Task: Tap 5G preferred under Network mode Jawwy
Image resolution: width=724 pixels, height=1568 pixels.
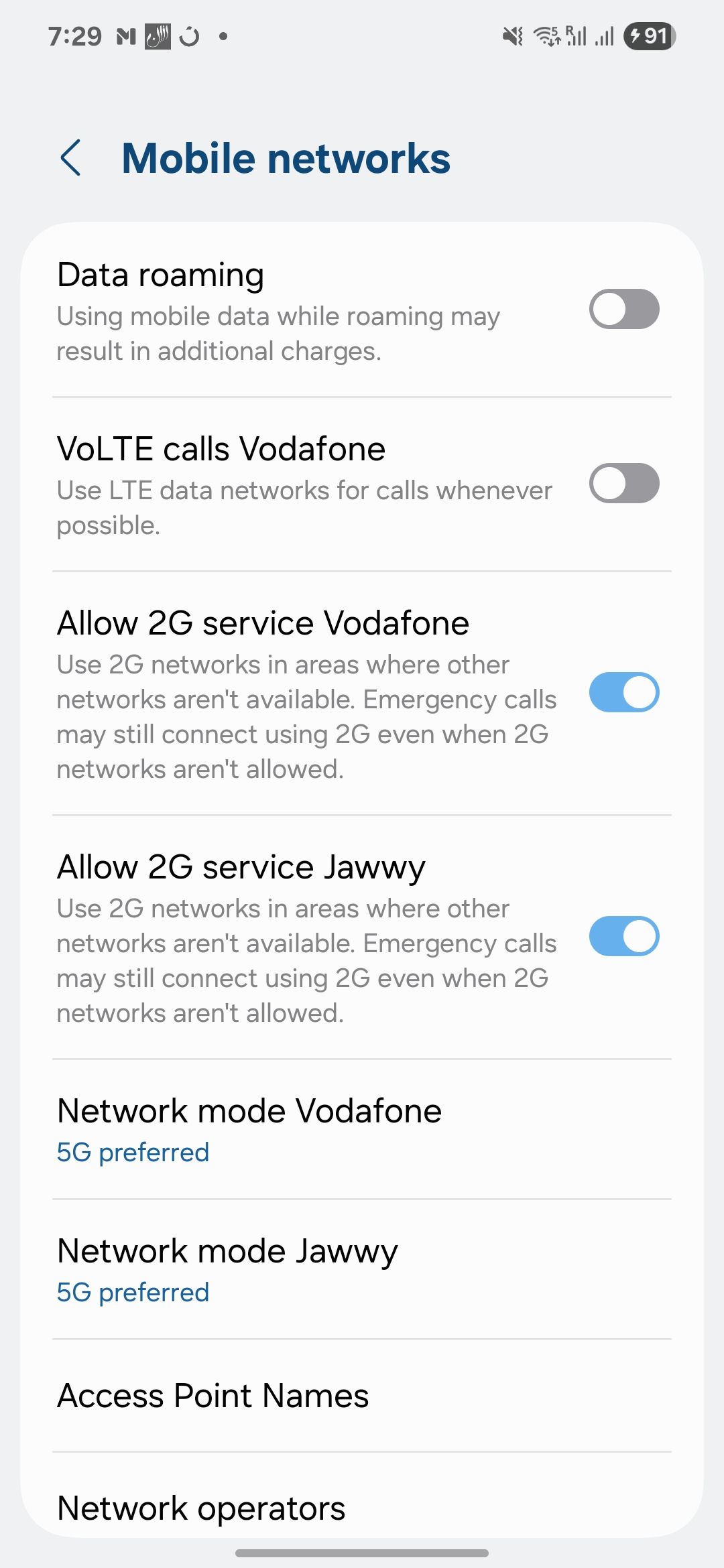Action: point(133,1291)
